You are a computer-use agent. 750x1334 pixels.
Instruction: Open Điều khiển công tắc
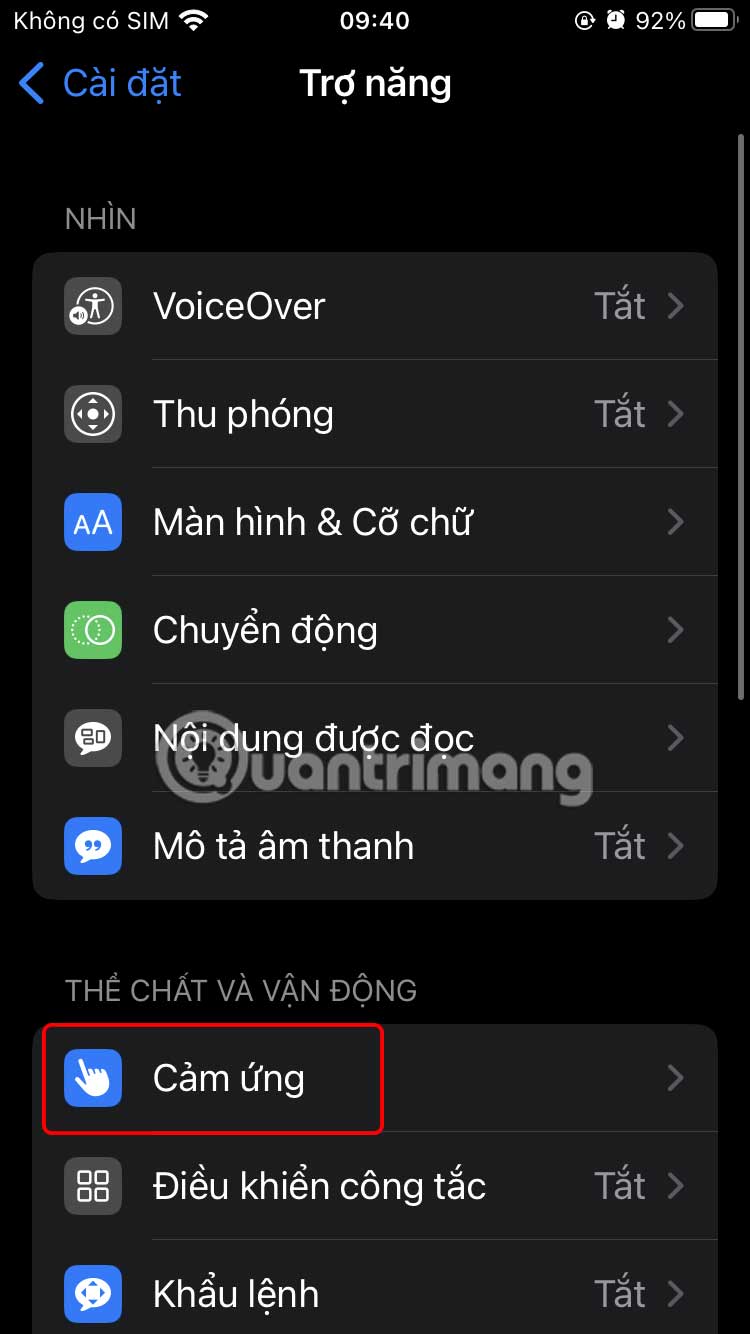[x=375, y=1186]
